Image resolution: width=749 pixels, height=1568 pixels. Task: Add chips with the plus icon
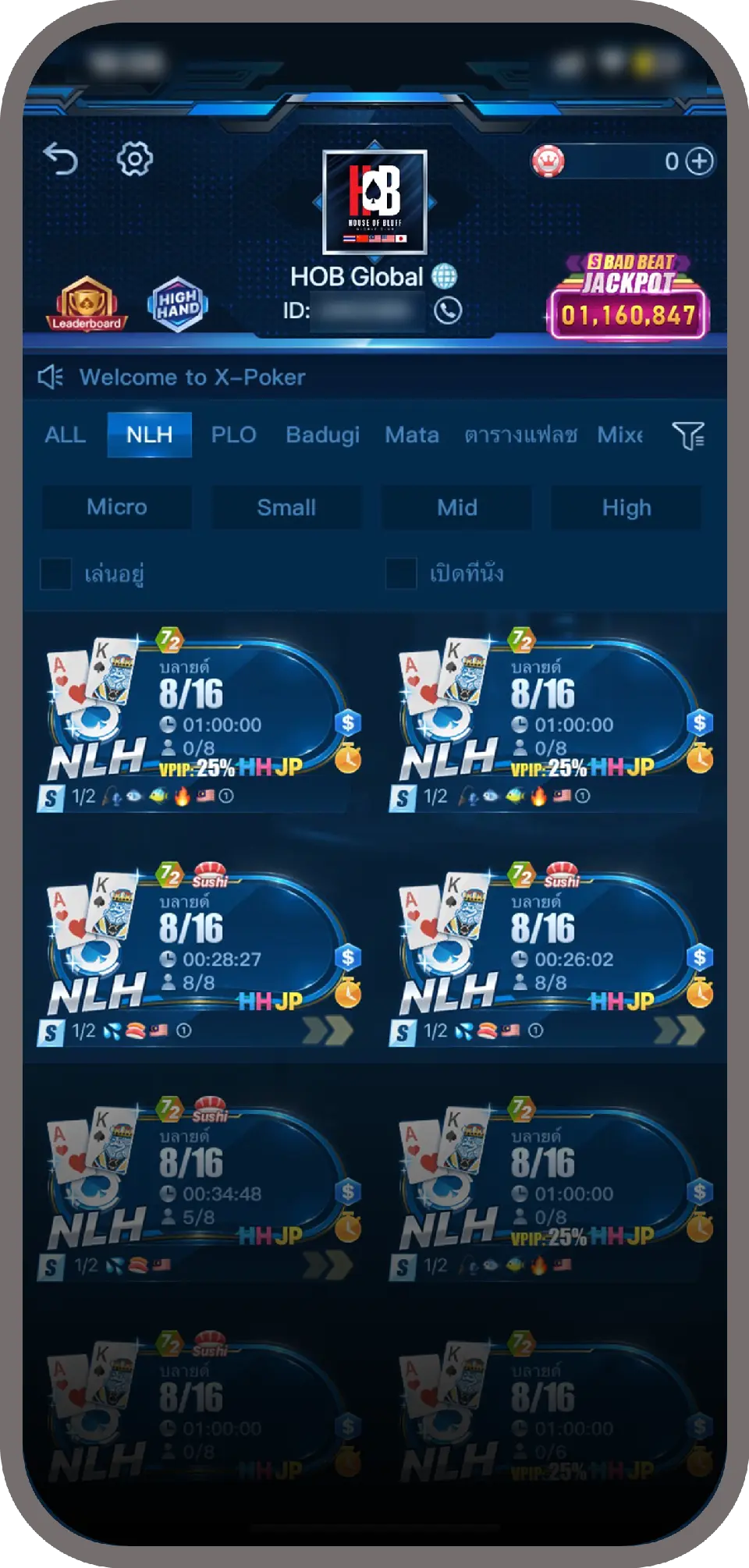699,161
